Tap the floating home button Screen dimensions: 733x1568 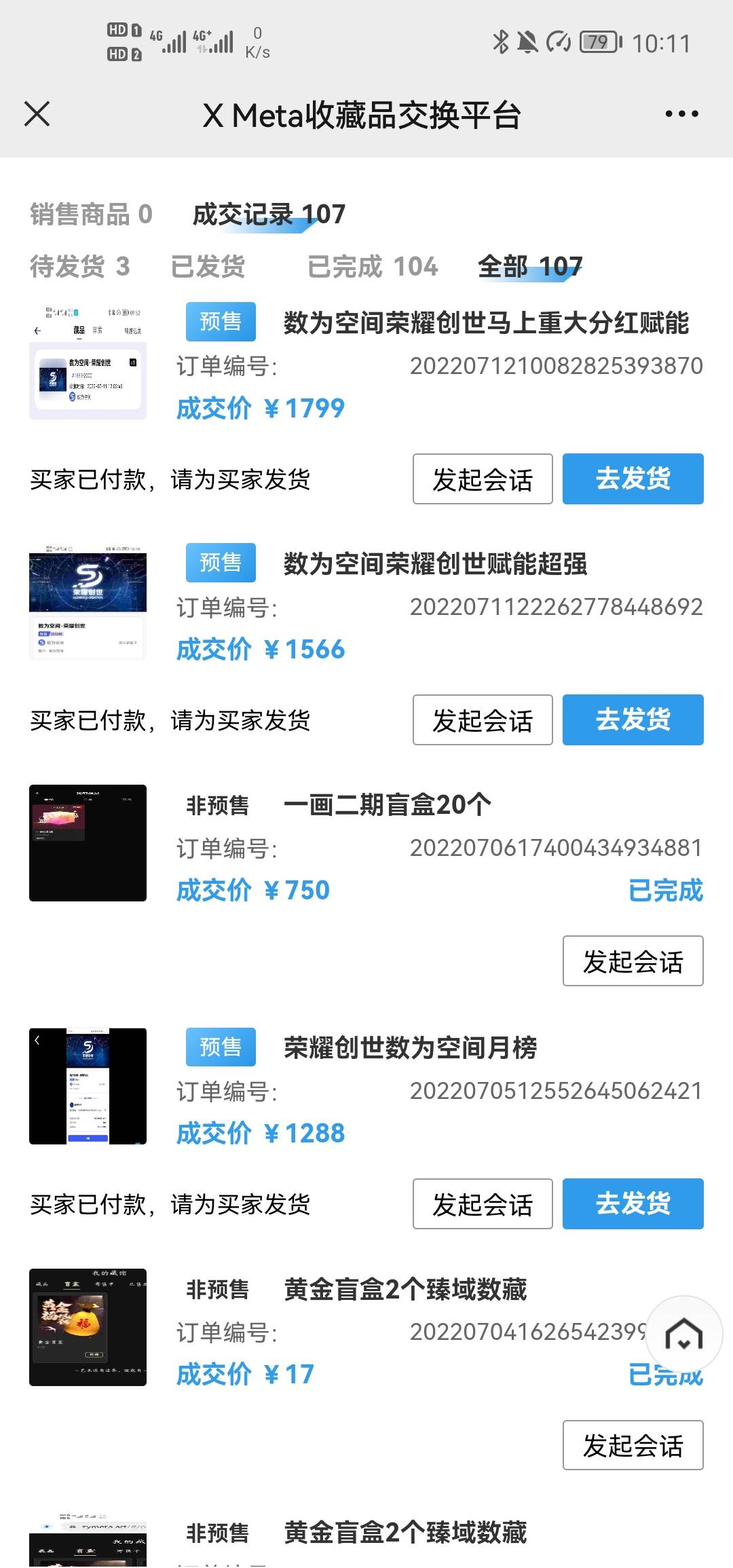tap(683, 1334)
